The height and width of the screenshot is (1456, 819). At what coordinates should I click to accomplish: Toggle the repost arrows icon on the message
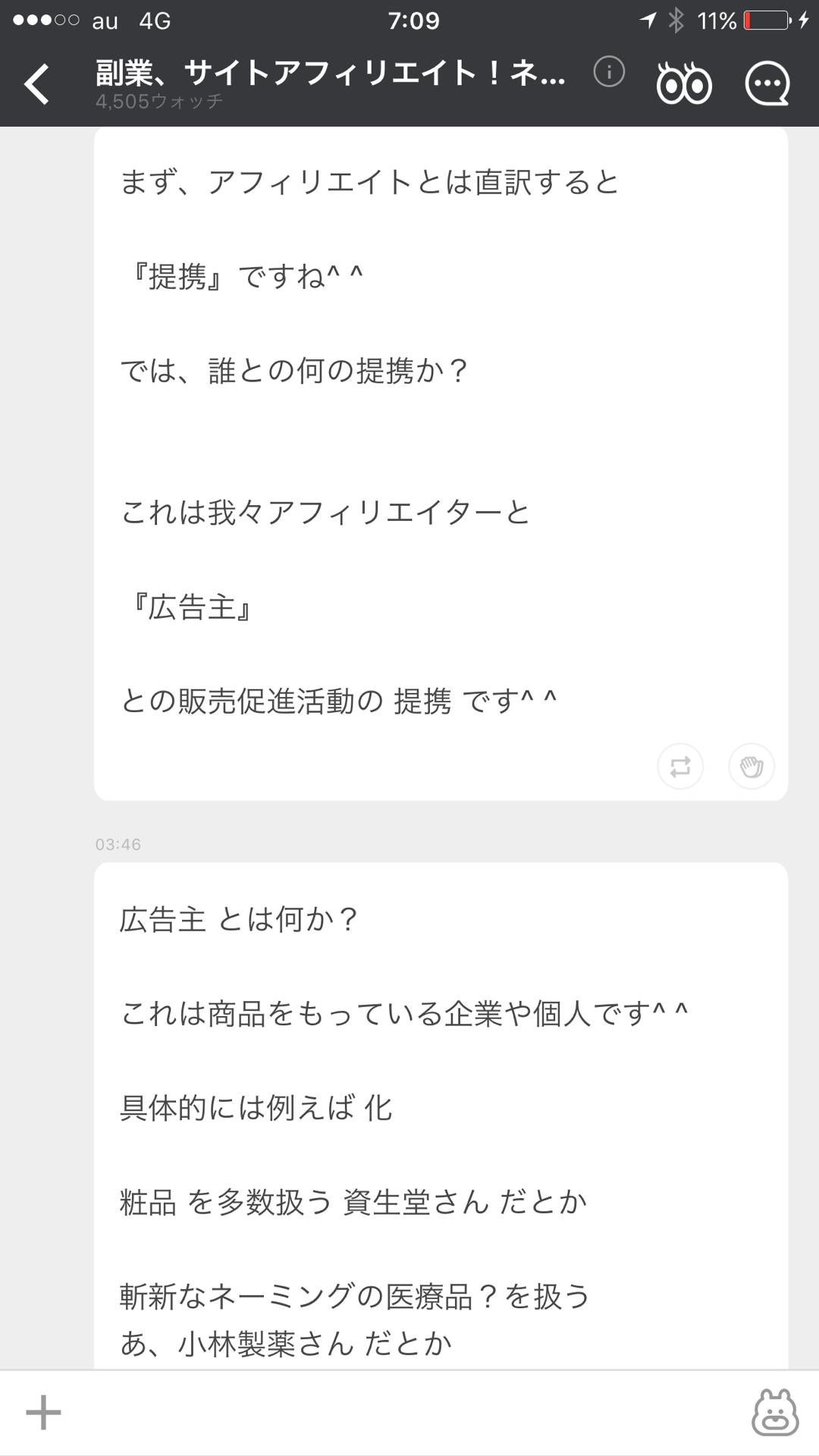680,767
